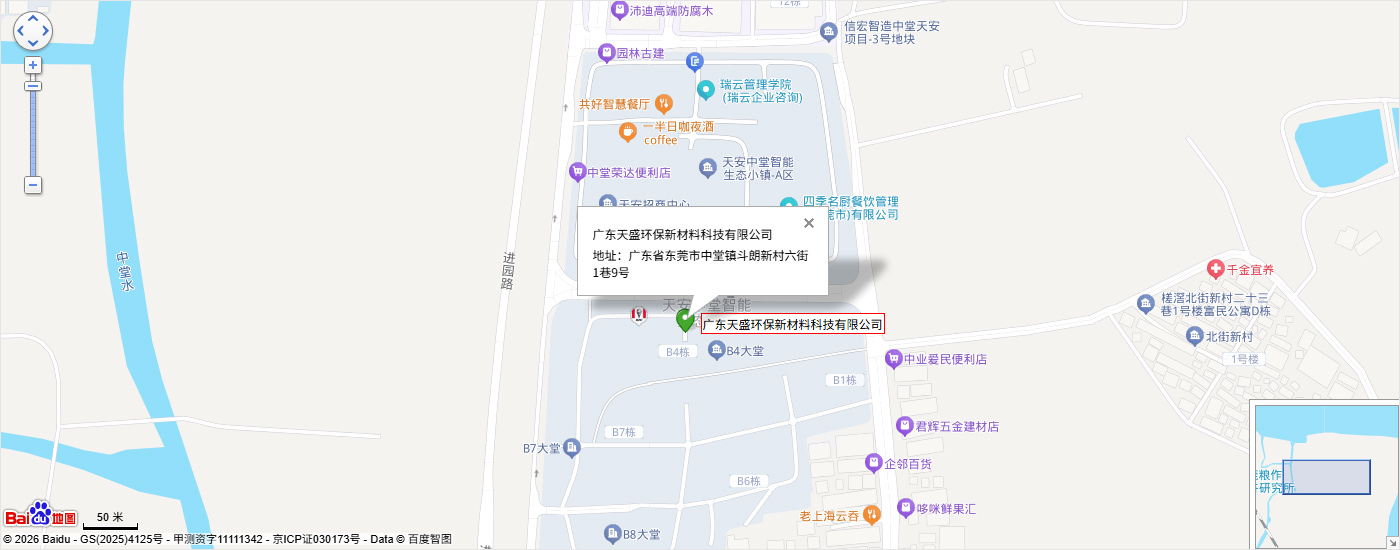The image size is (1400, 550).
Task: Select the 企邻百货 store marker
Action: 874,464
